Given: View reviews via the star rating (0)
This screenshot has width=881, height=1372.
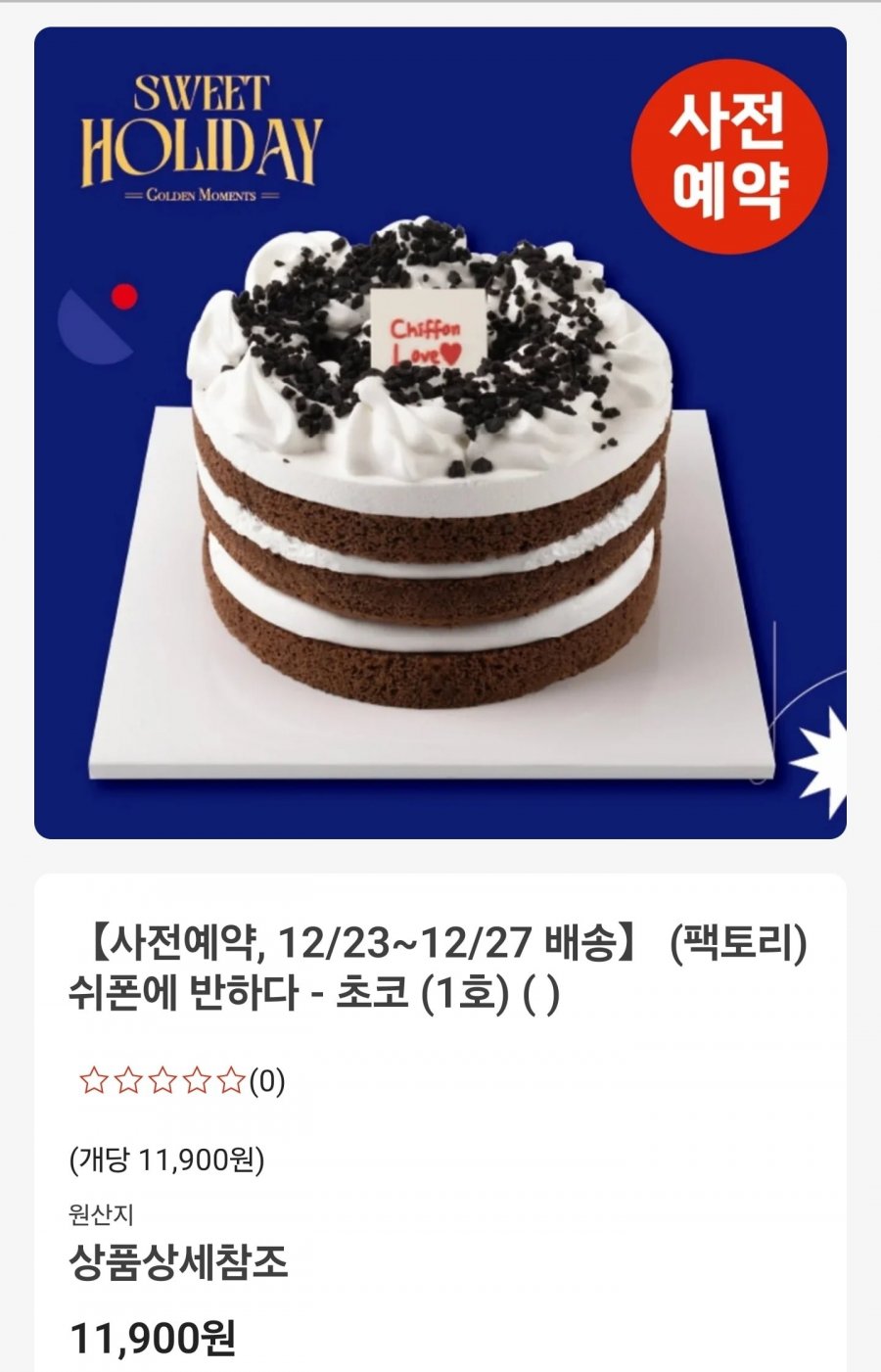Looking at the screenshot, I should 181,1081.
